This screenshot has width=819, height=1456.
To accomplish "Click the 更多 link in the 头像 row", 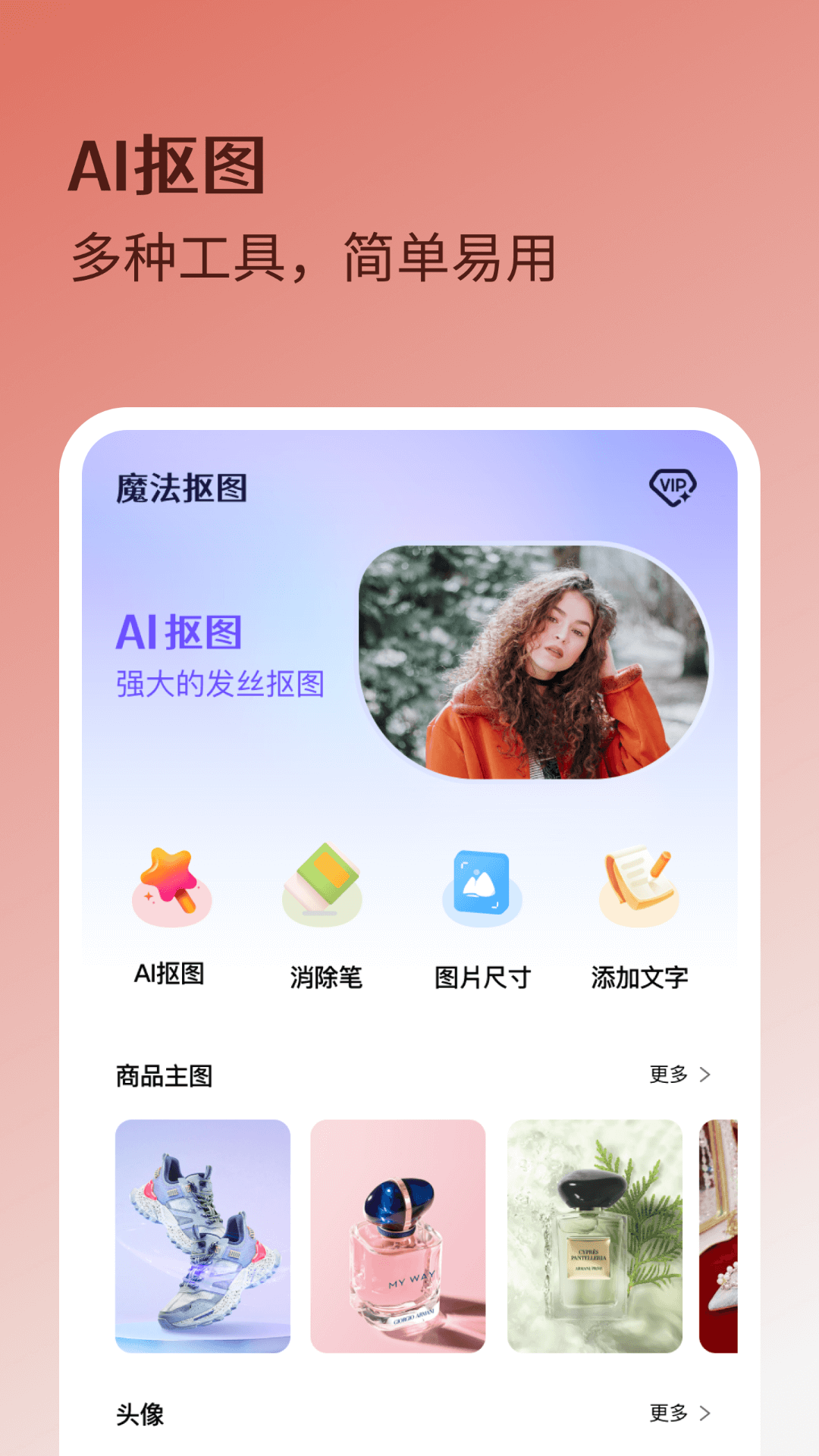I will point(670,1414).
